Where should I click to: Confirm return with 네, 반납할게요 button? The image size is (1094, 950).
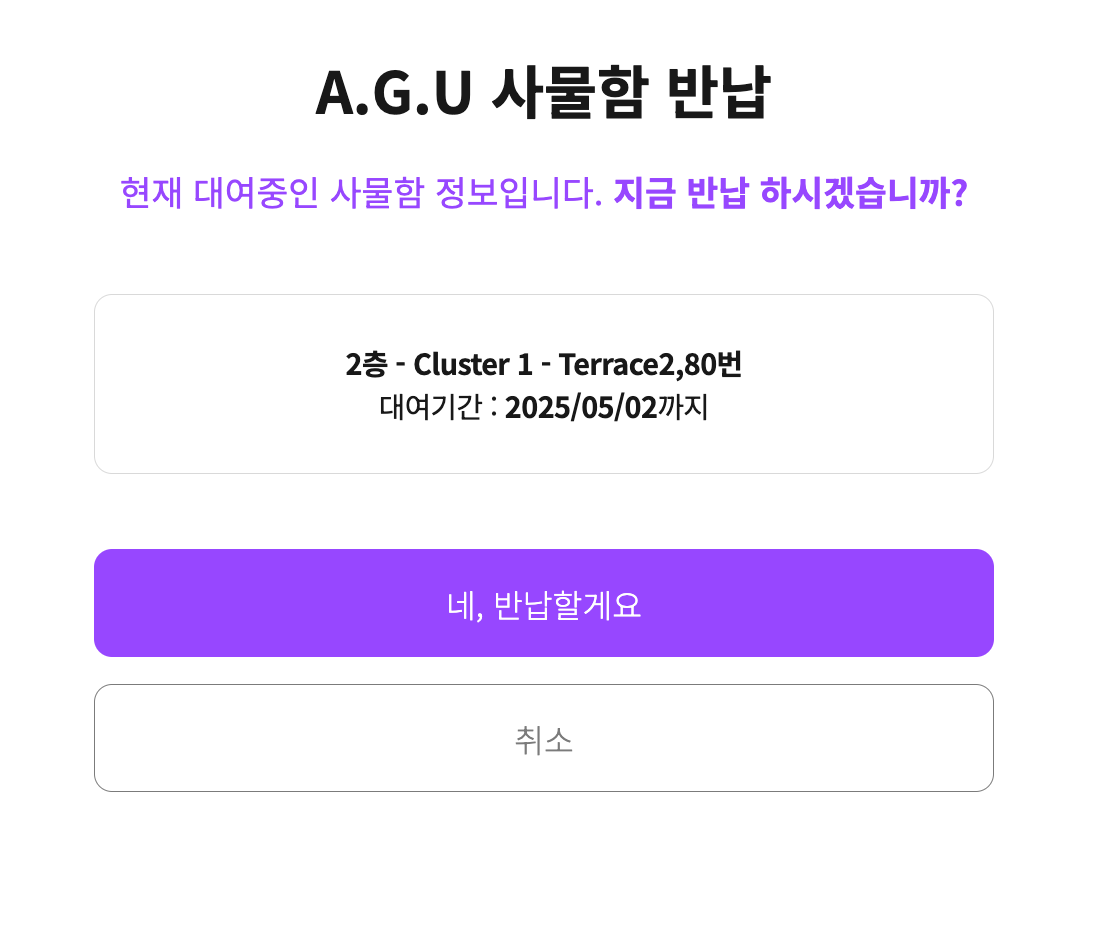[544, 603]
